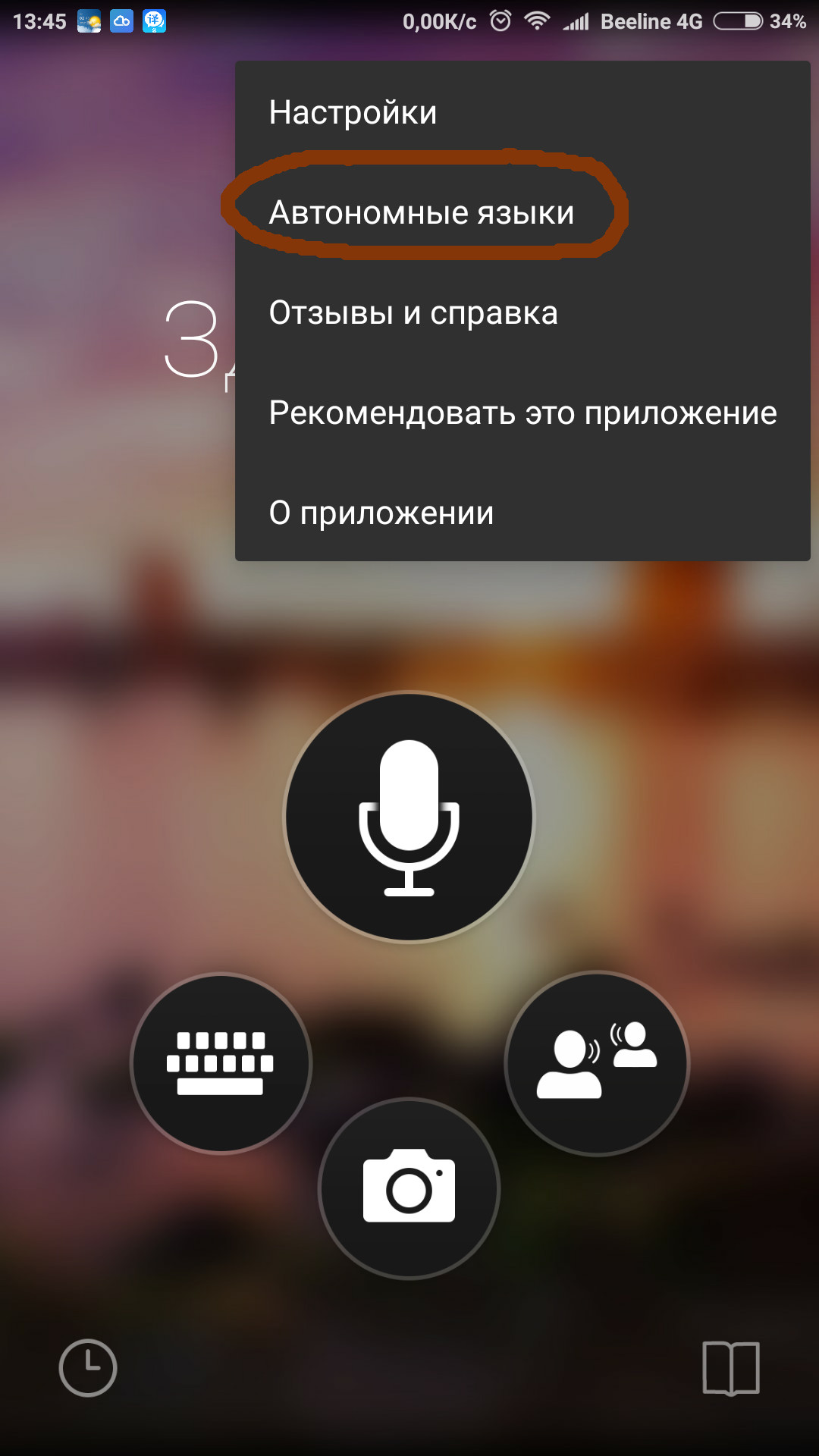This screenshot has width=819, height=1456.
Task: Start voice translation with the microphone
Action: click(409, 817)
